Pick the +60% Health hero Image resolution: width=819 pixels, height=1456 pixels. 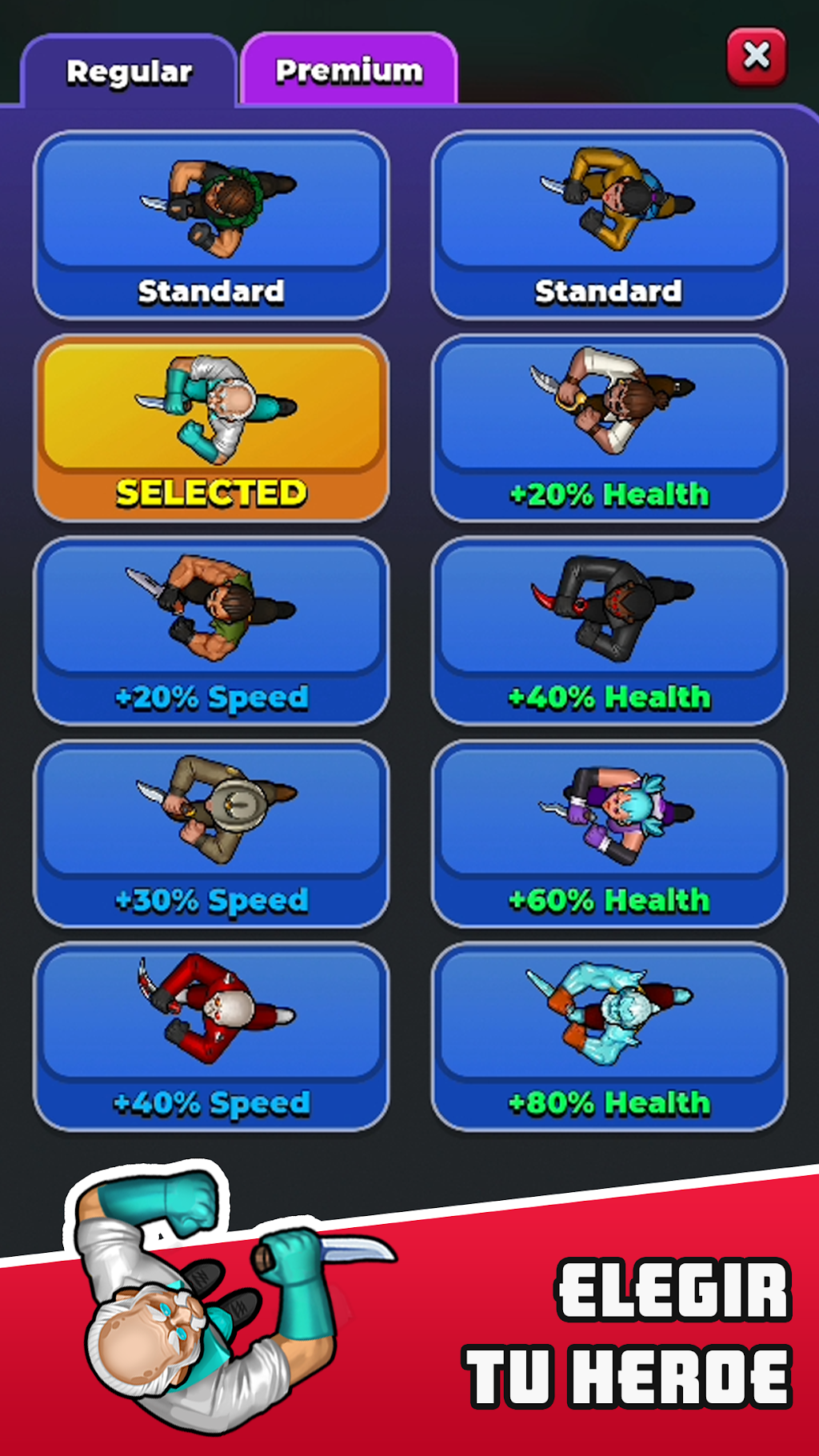coord(609,834)
